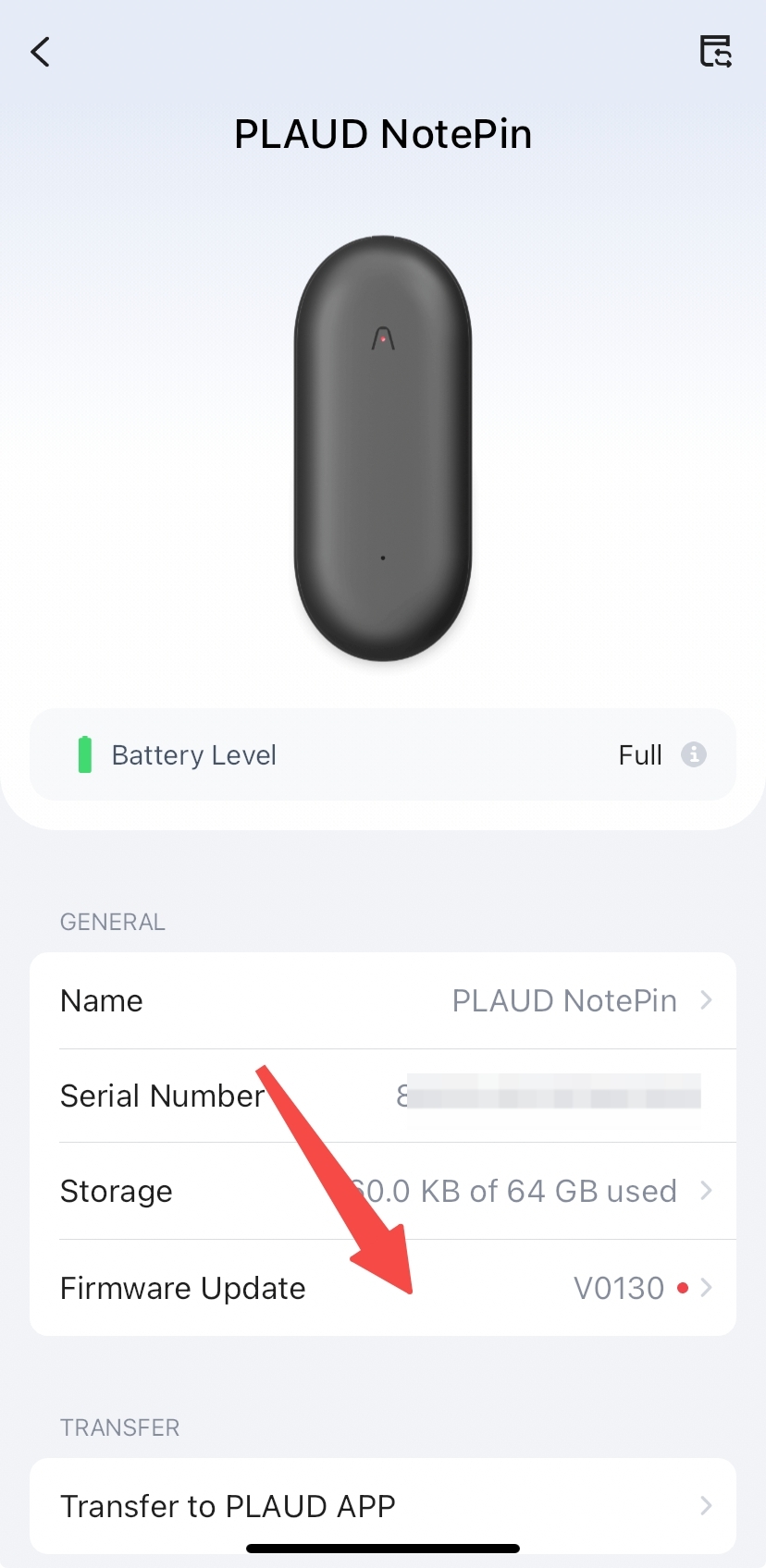Open Transfer to PLAUD APP
Image resolution: width=766 pixels, height=1568 pixels.
tap(383, 1506)
